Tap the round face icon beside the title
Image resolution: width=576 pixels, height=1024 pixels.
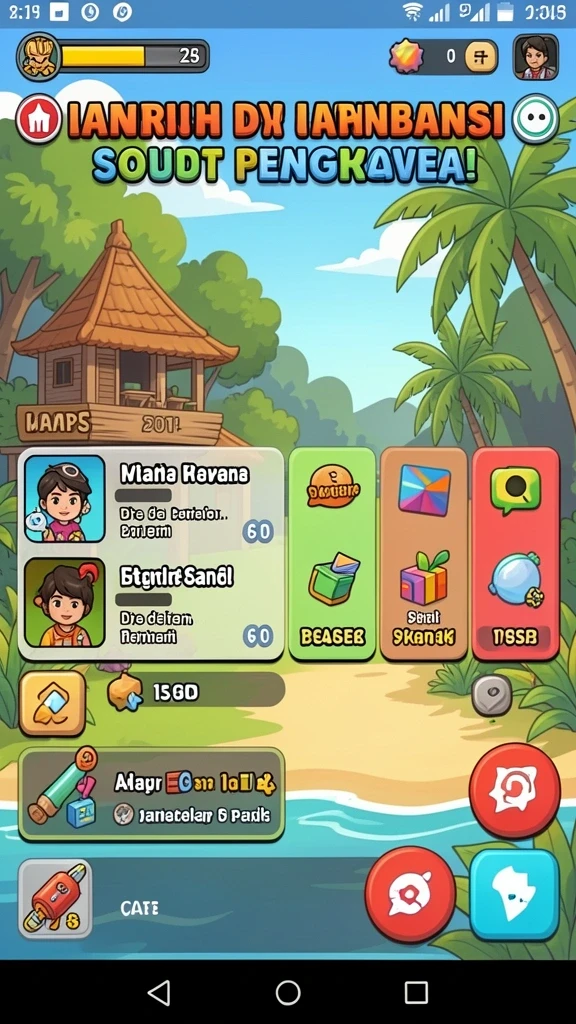(x=536, y=120)
